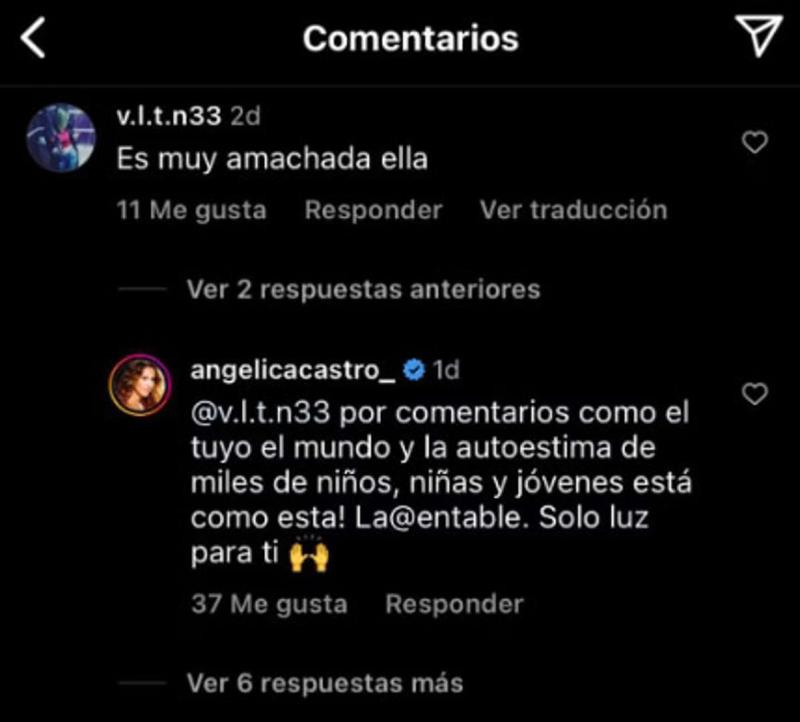
Task: View the 37 Me gusta on the reply
Action: coord(269,604)
